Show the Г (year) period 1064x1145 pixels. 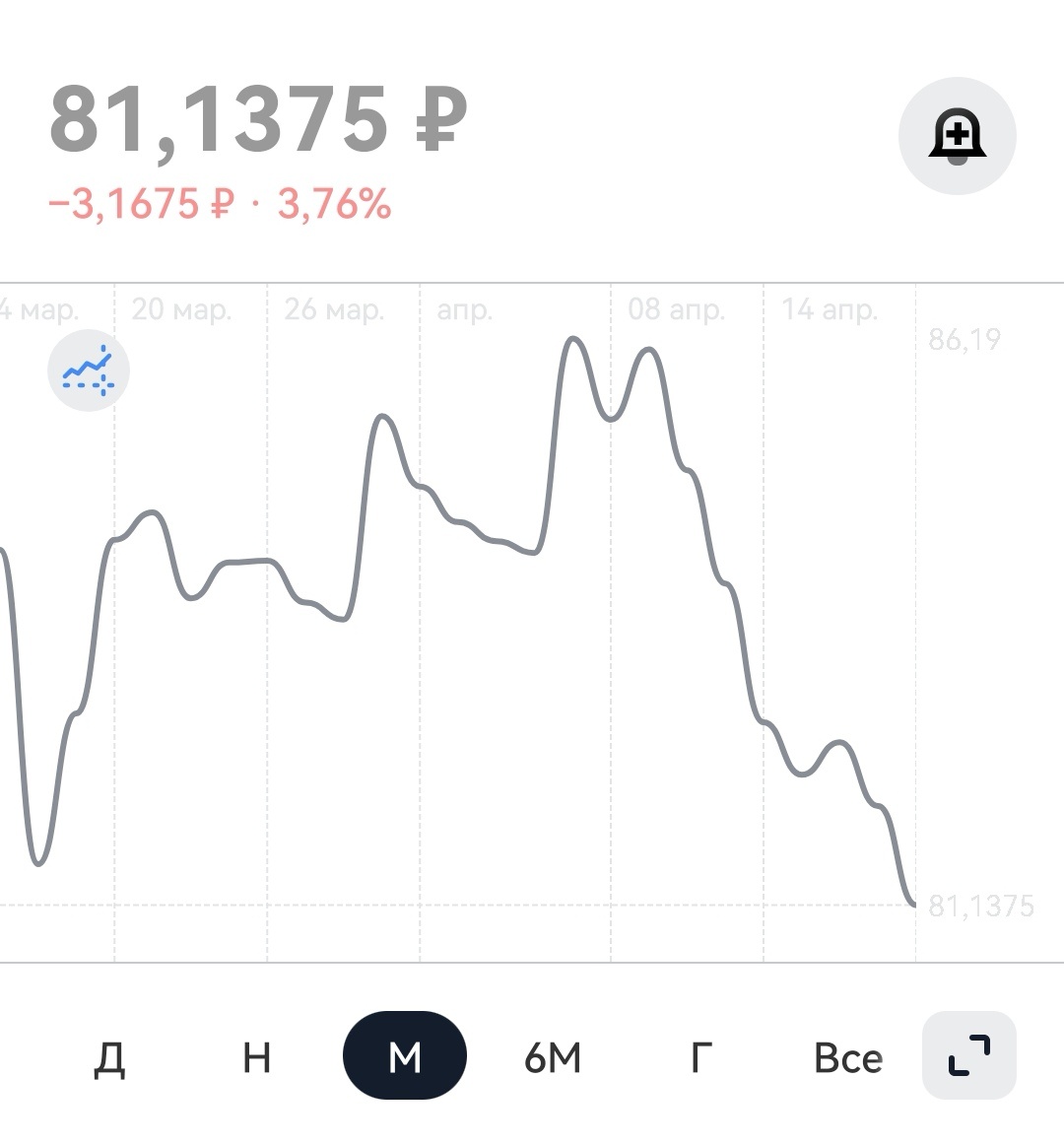[x=700, y=1057]
